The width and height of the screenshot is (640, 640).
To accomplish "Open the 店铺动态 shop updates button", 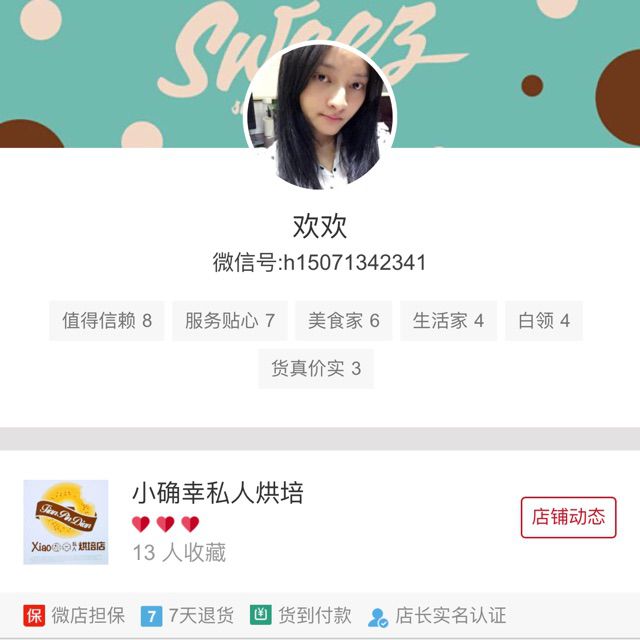I will click(568, 517).
